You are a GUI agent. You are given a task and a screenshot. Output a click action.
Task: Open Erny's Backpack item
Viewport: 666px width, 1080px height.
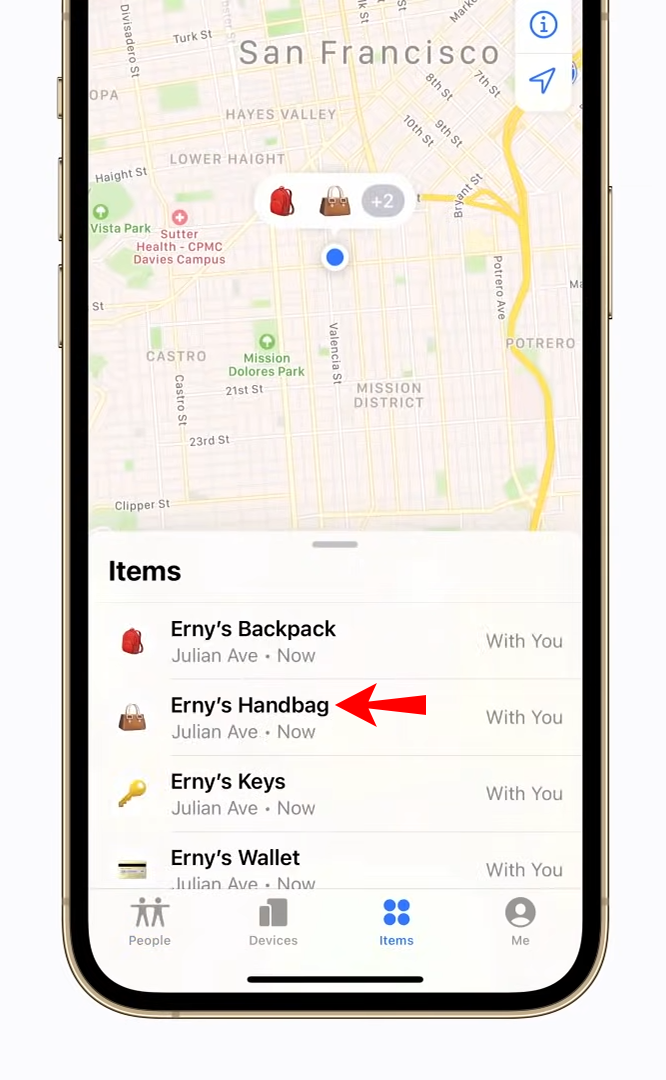(335, 641)
